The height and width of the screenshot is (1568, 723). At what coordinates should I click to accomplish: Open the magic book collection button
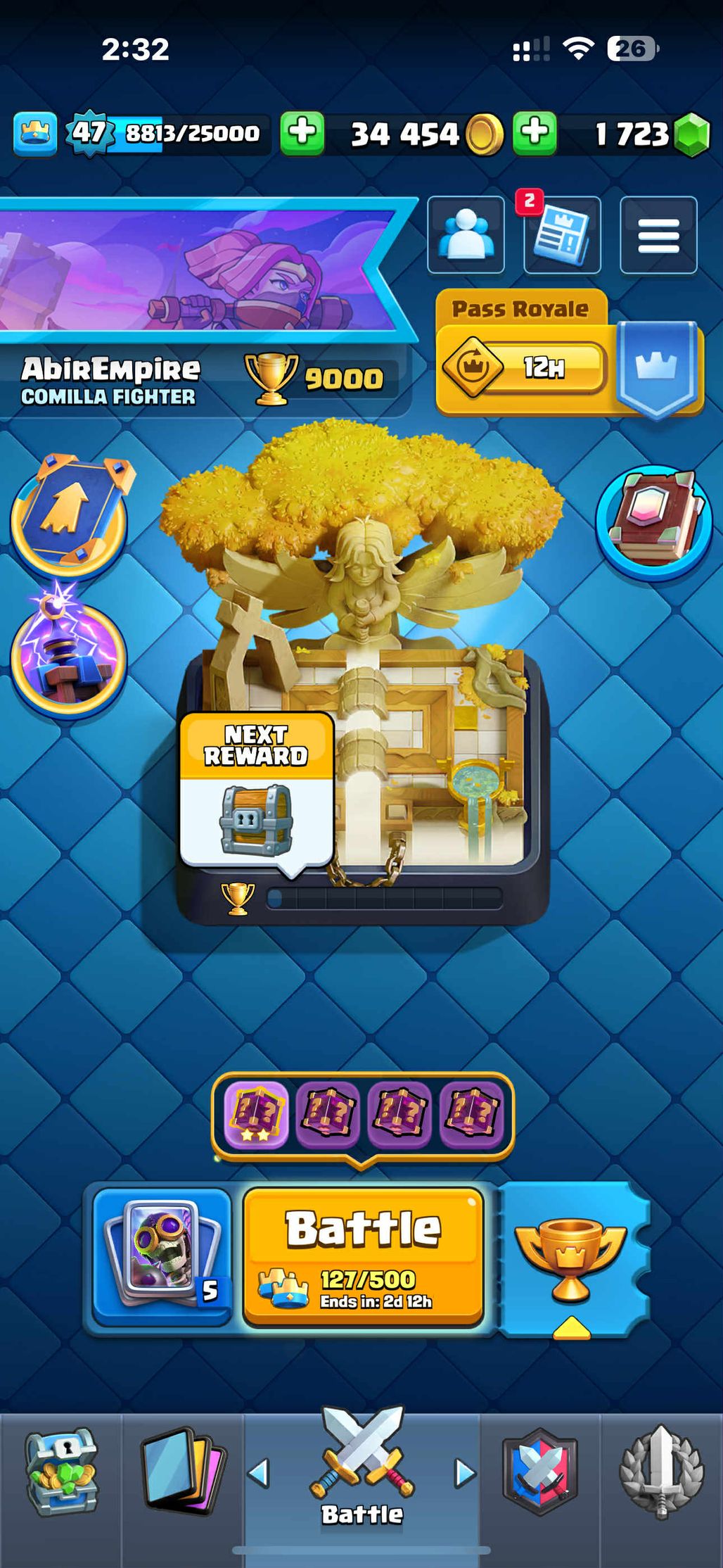[x=654, y=522]
